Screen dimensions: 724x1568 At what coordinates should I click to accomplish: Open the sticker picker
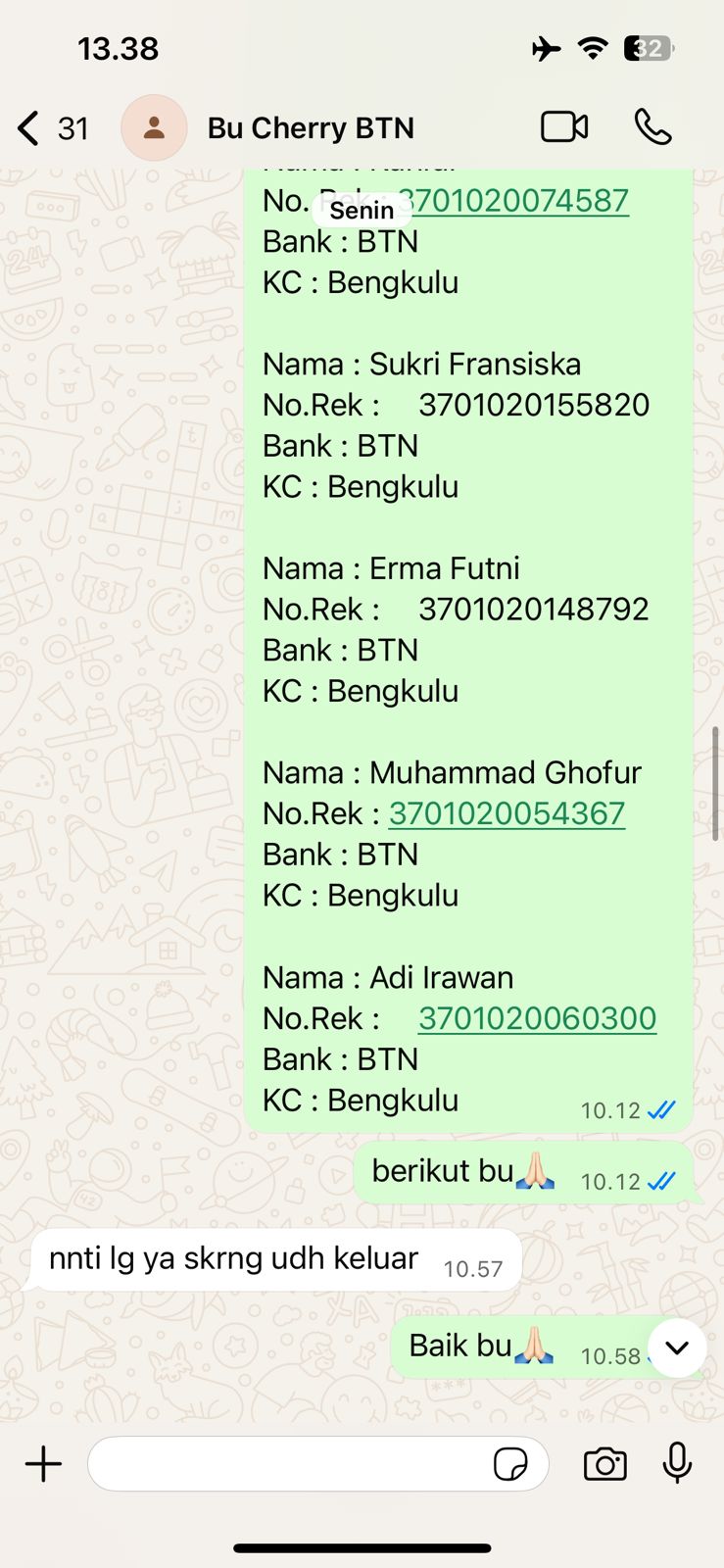tap(510, 1464)
